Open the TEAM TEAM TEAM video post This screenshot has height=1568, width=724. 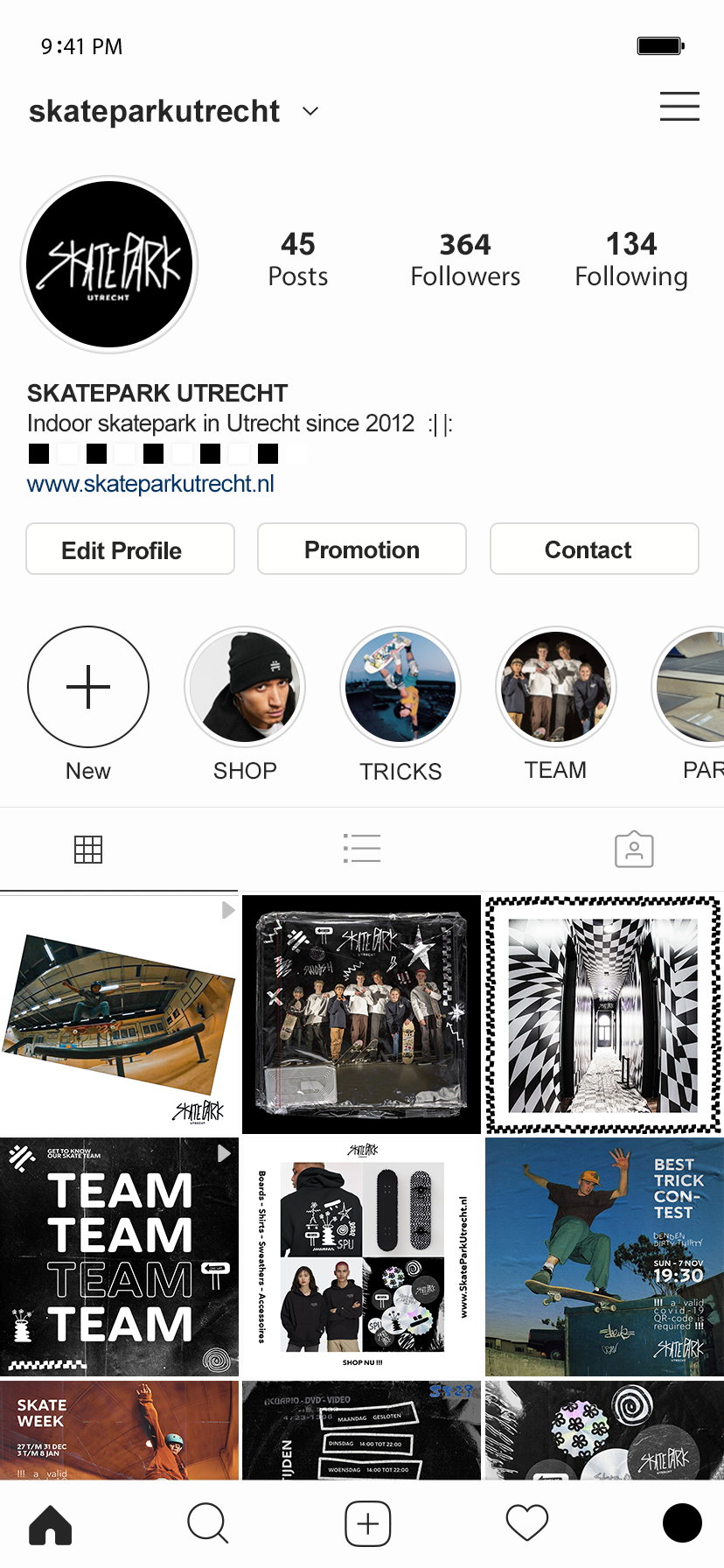coord(119,1256)
